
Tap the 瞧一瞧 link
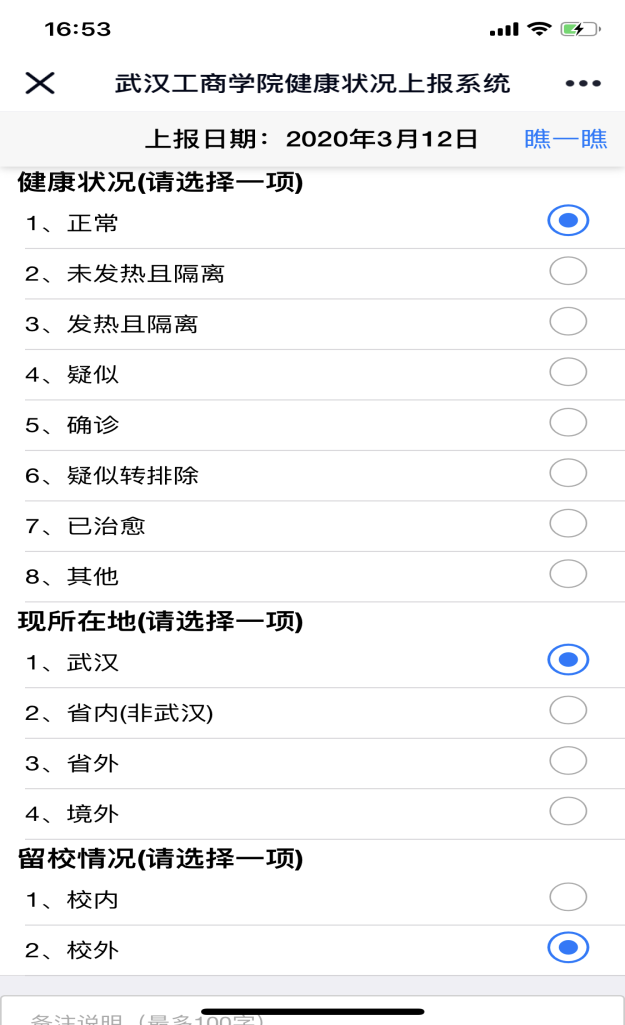(566, 139)
